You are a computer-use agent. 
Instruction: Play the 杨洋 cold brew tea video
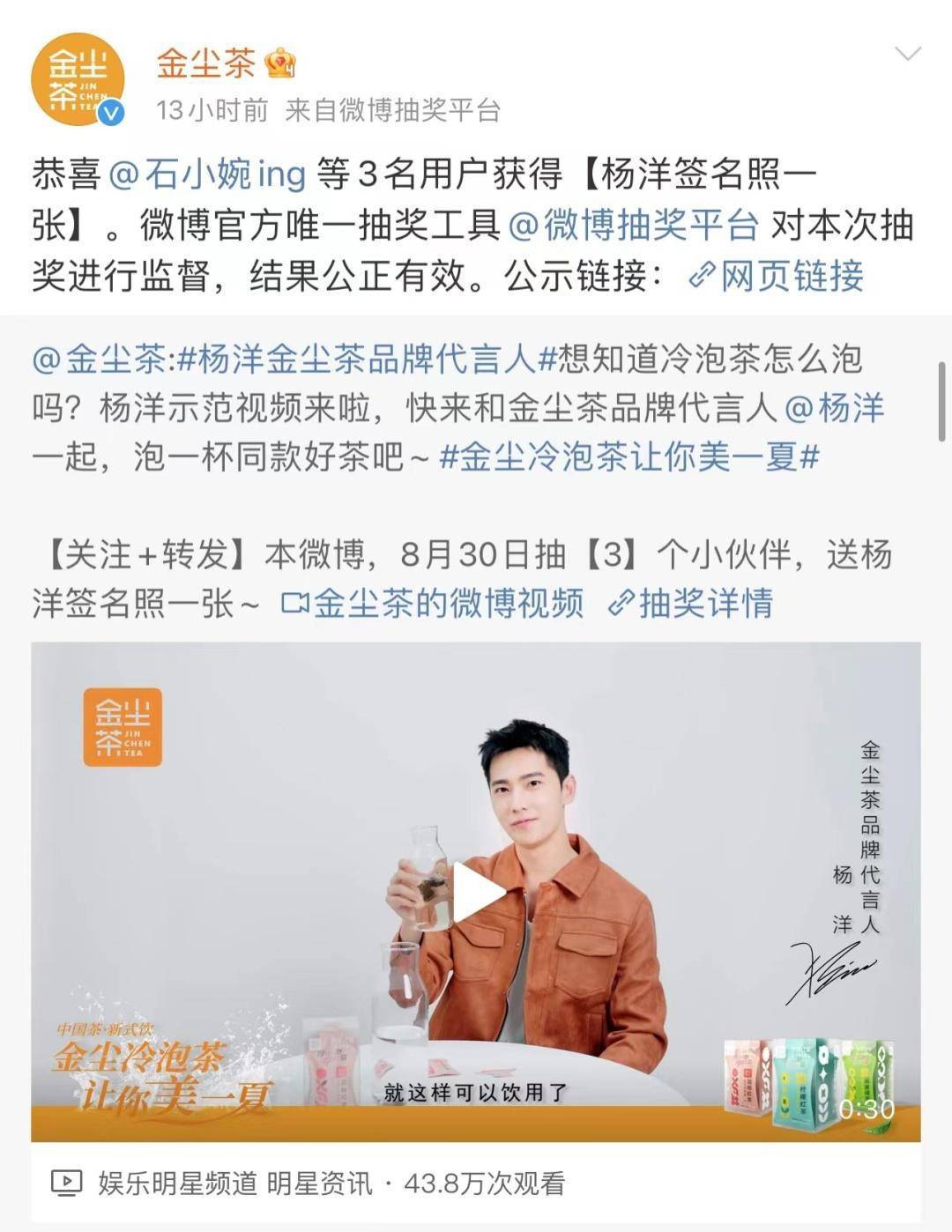click(475, 892)
